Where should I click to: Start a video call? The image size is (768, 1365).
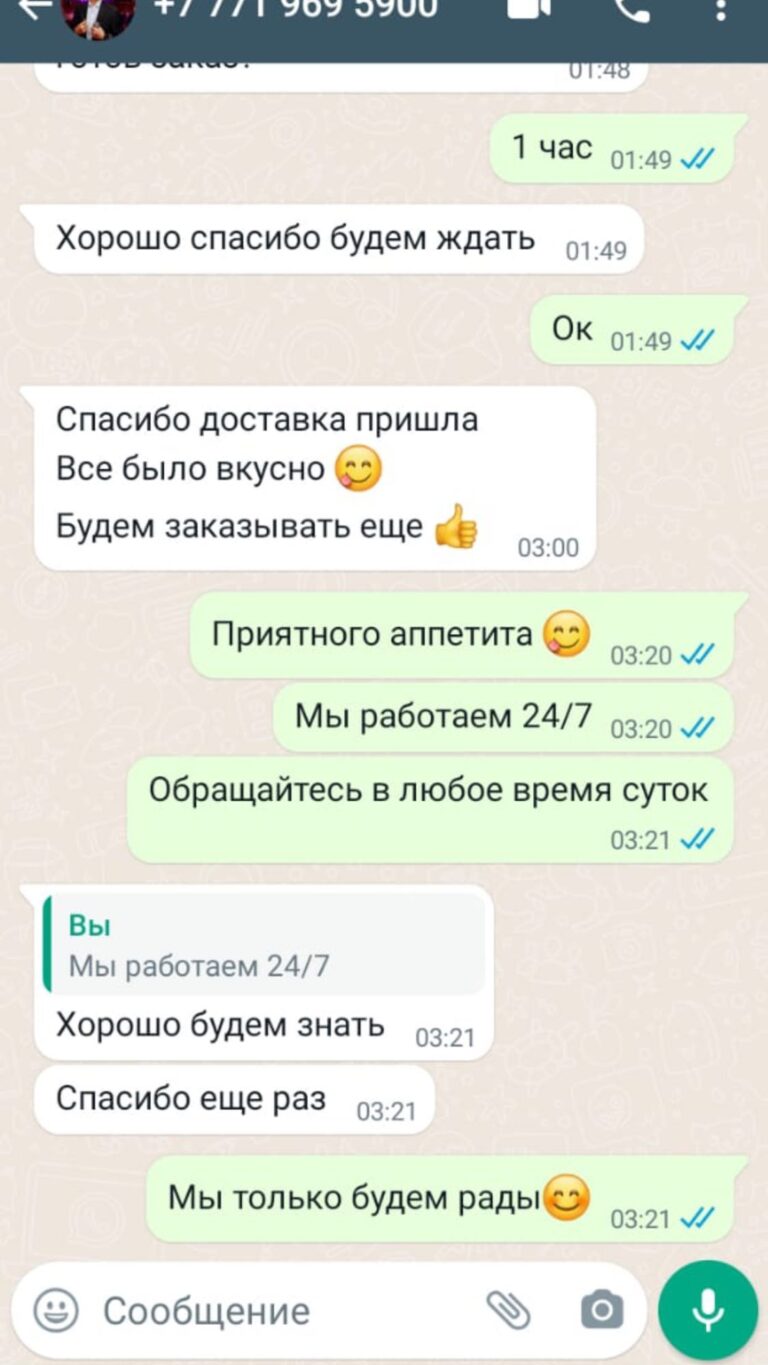click(529, 8)
